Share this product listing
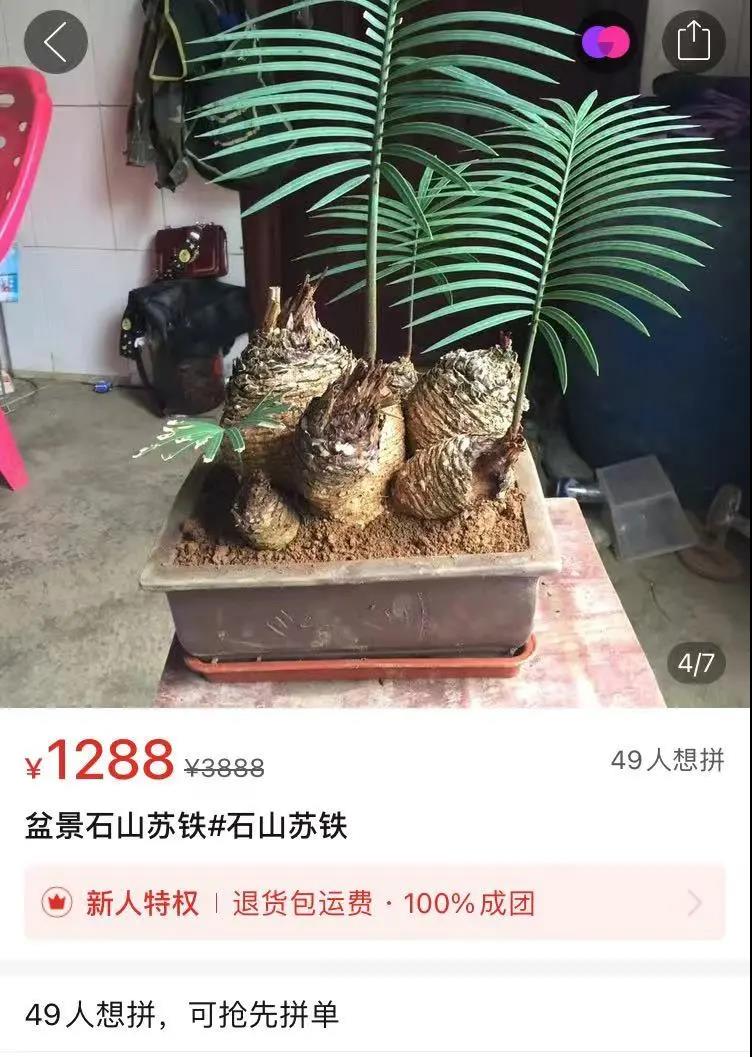Viewport: 752px width, 1057px height. coord(693,42)
